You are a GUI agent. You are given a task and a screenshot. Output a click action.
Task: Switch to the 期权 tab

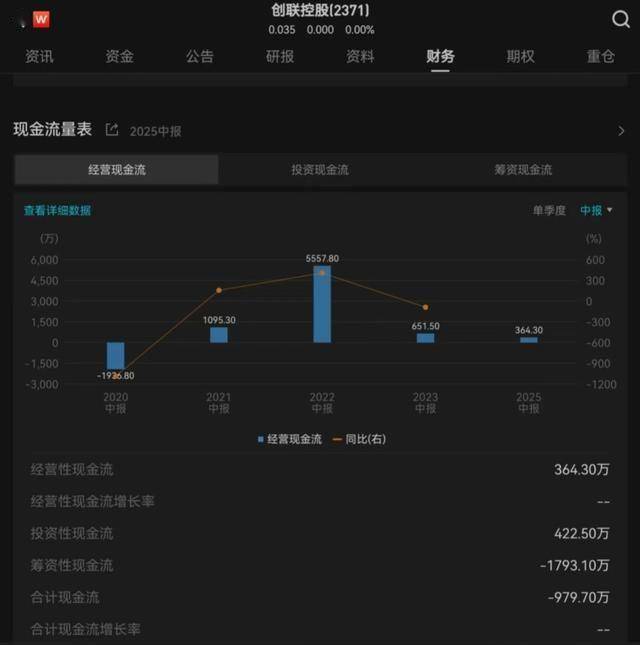pyautogui.click(x=520, y=56)
